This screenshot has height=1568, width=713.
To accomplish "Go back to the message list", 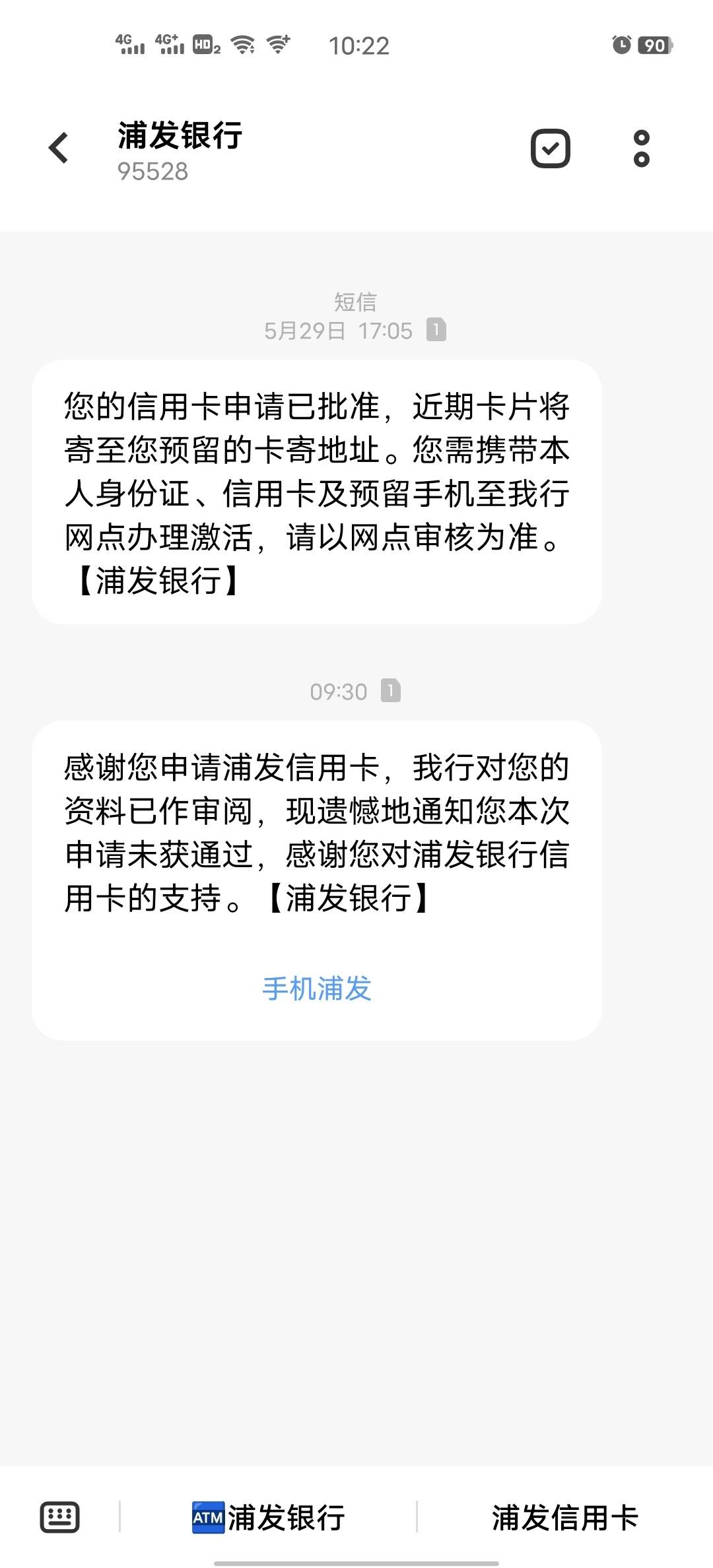I will [59, 148].
